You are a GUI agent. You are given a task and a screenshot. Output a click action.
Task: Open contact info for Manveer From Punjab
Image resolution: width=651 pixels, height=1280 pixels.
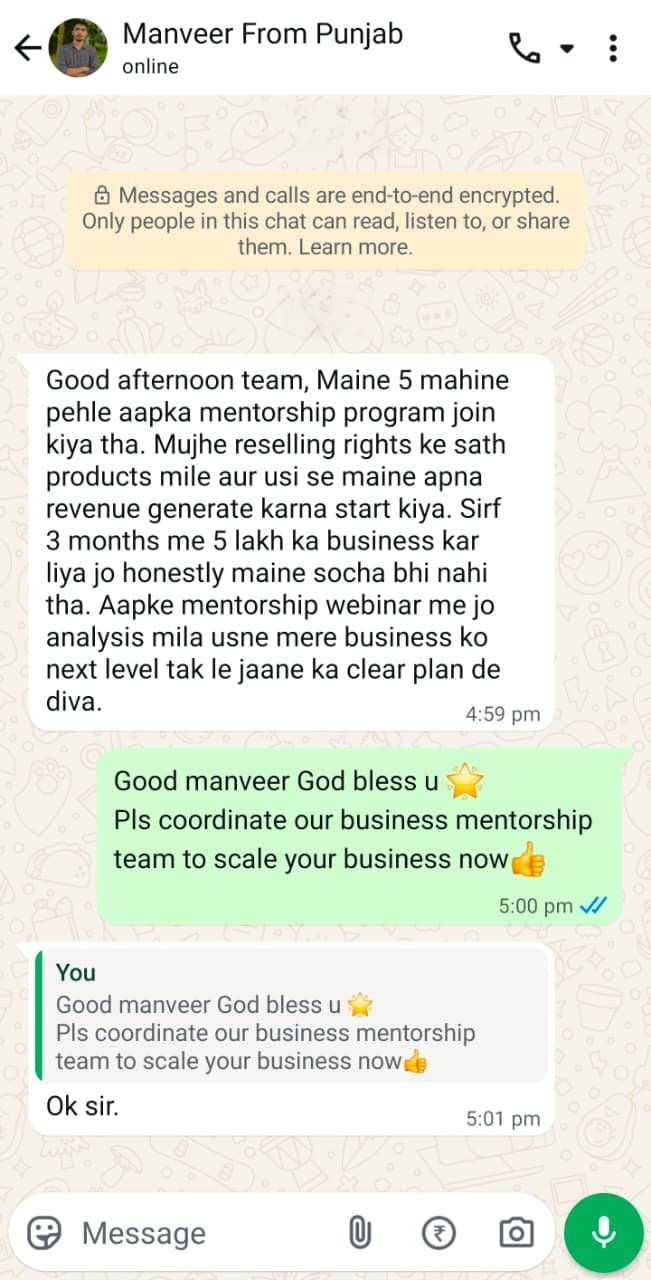tap(262, 47)
